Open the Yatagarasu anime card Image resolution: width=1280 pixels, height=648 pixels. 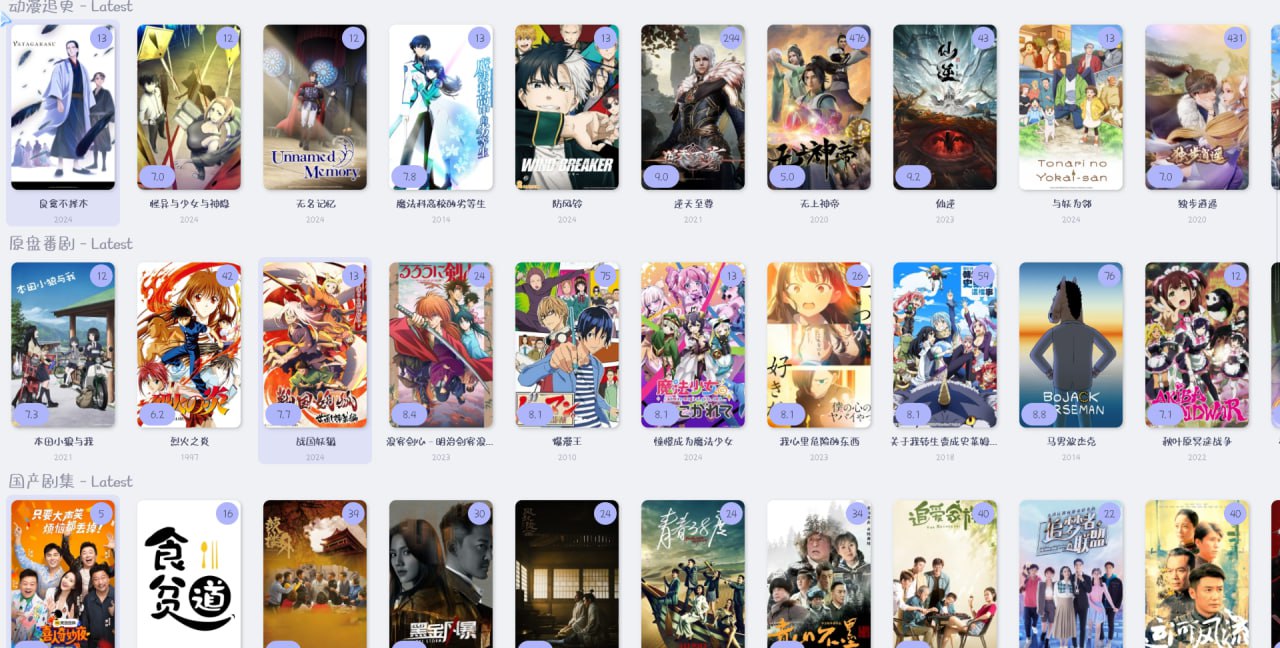pos(63,108)
